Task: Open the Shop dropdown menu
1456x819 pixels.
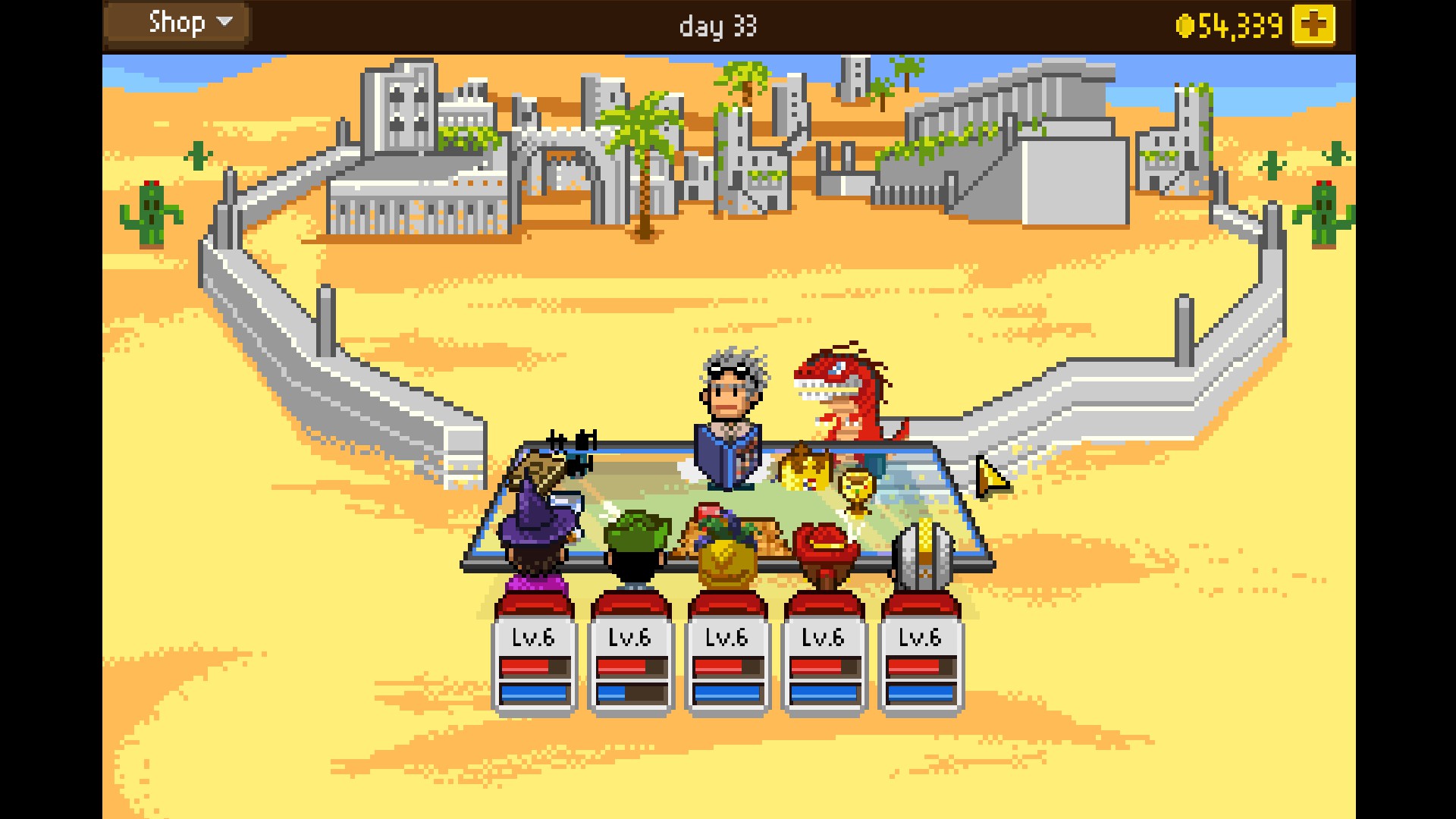Action: pyautogui.click(x=178, y=24)
